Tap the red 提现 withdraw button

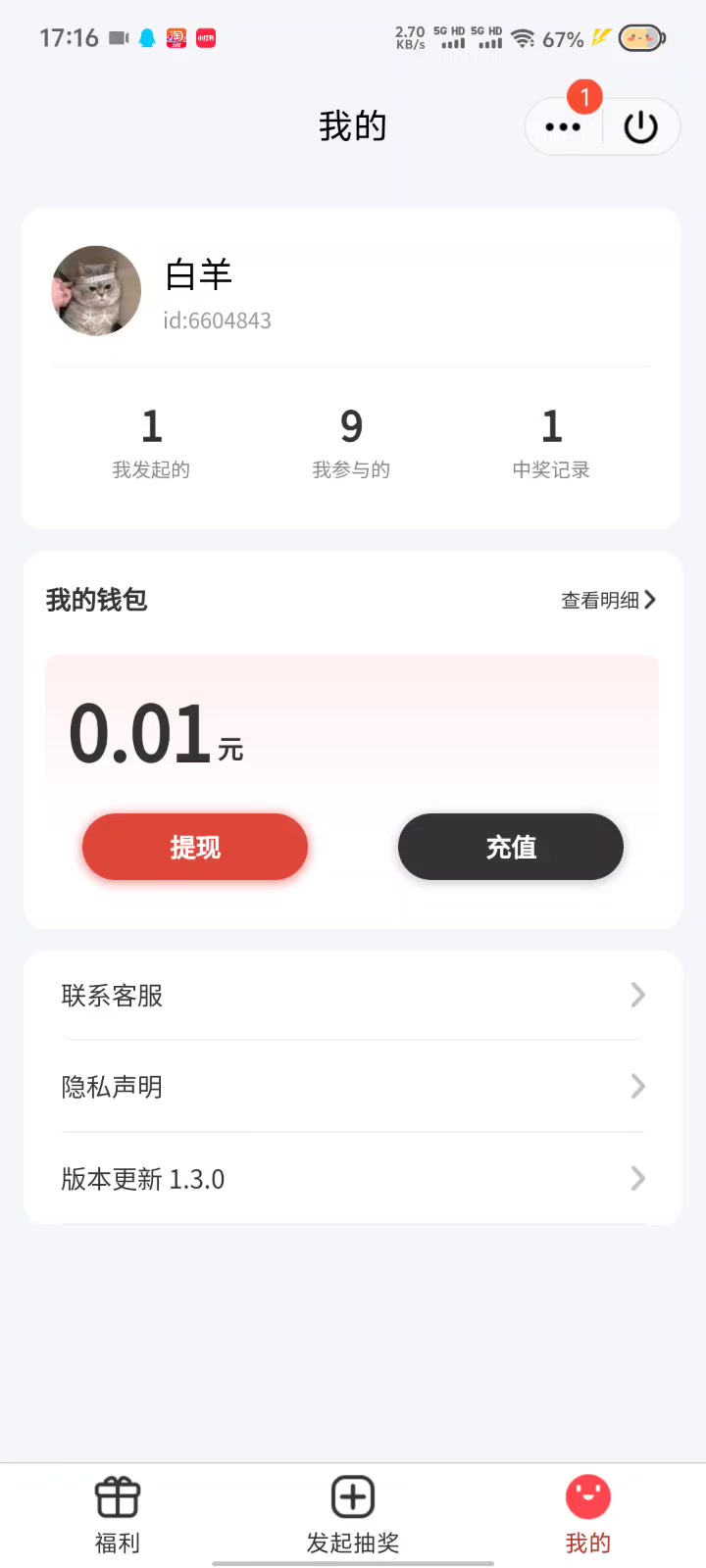coord(195,847)
